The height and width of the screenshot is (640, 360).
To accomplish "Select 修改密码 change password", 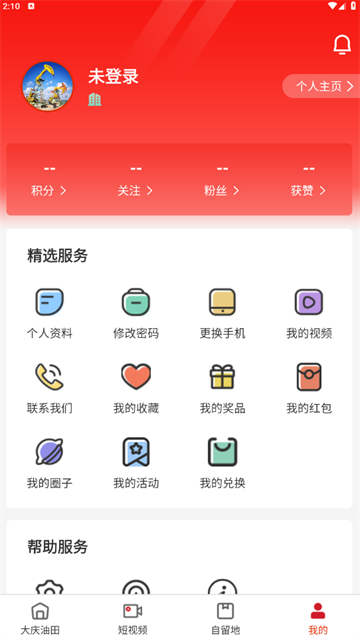I will (136, 313).
